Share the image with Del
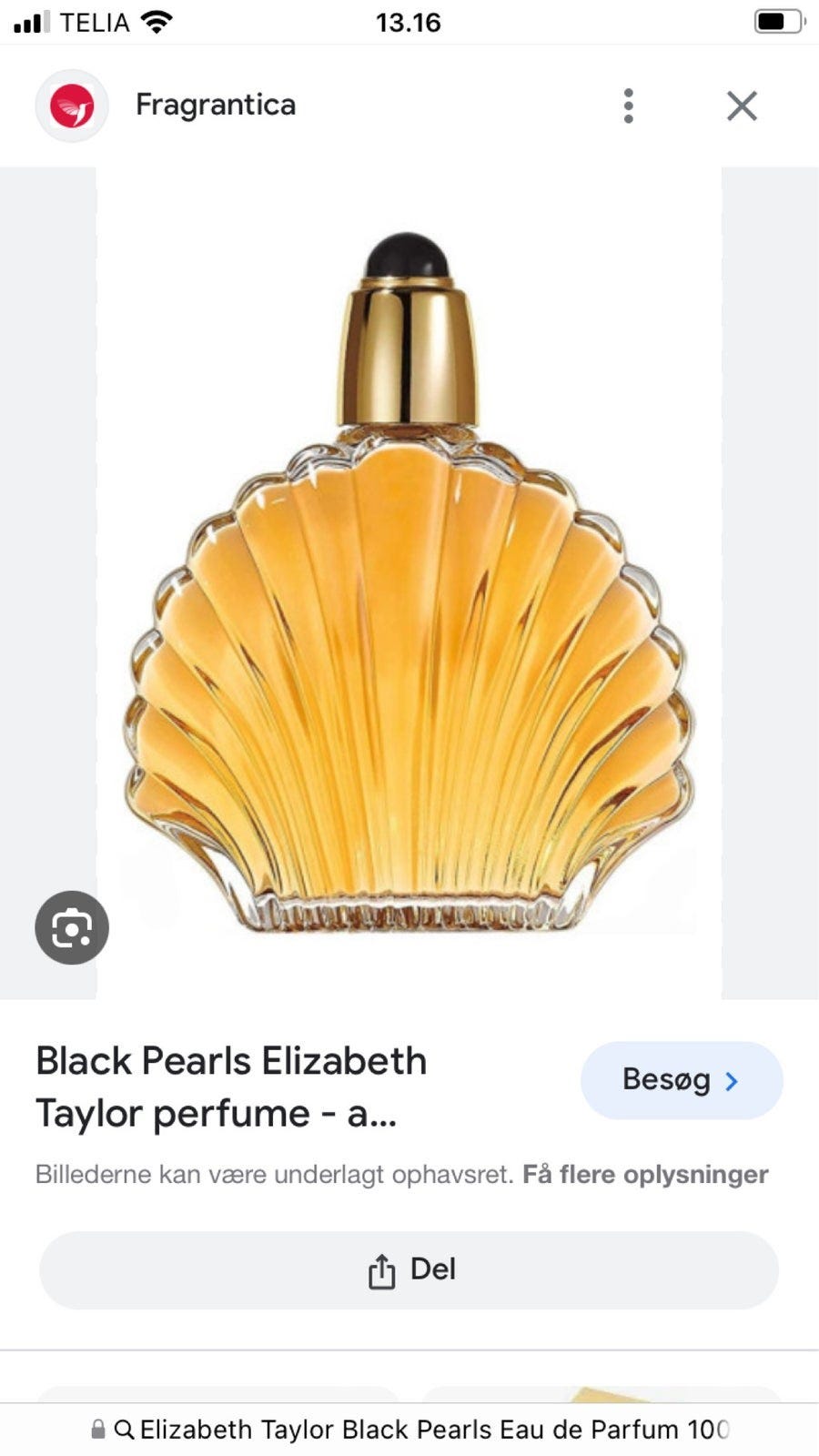 coord(409,1269)
